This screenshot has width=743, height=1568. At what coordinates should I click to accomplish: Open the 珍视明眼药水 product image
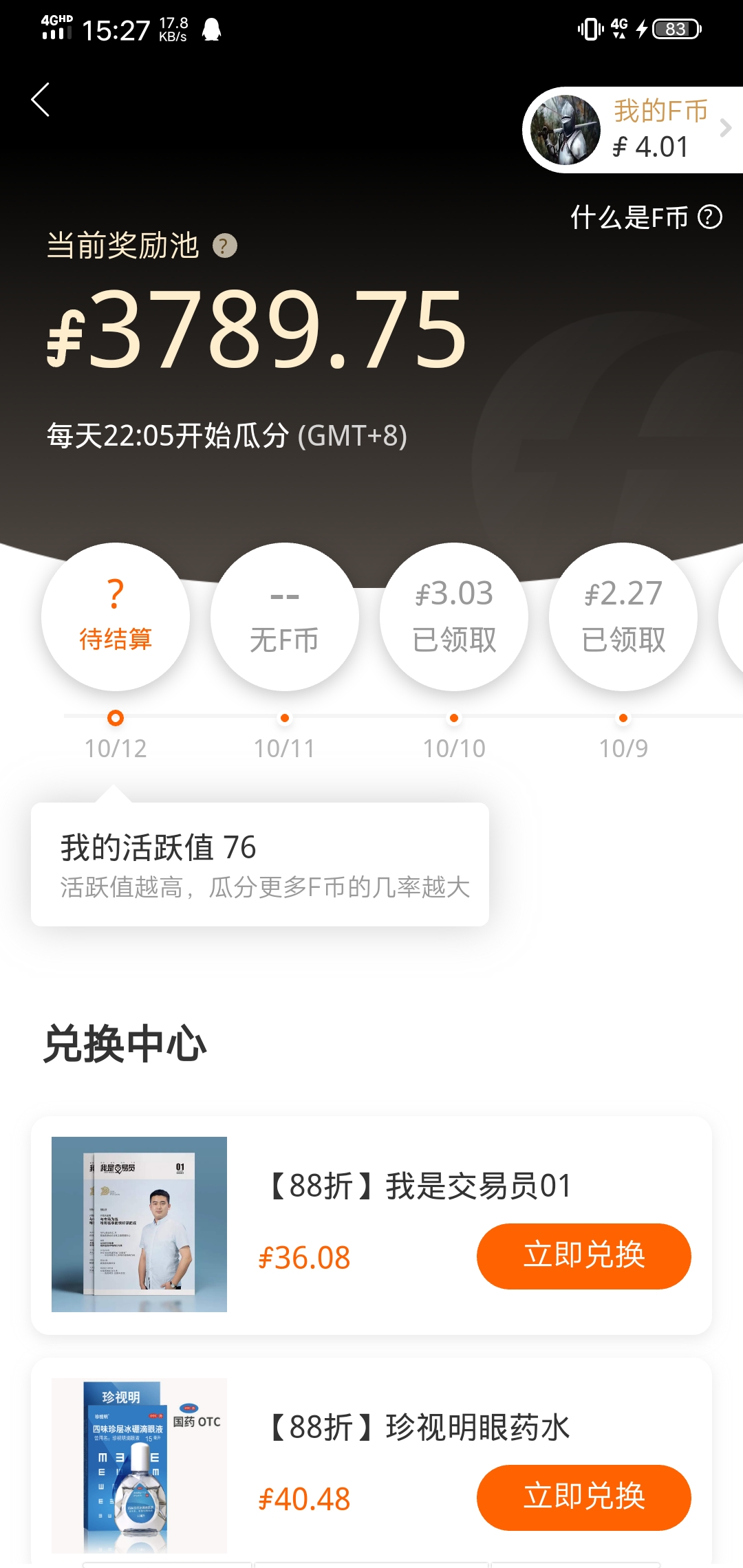139,1466
